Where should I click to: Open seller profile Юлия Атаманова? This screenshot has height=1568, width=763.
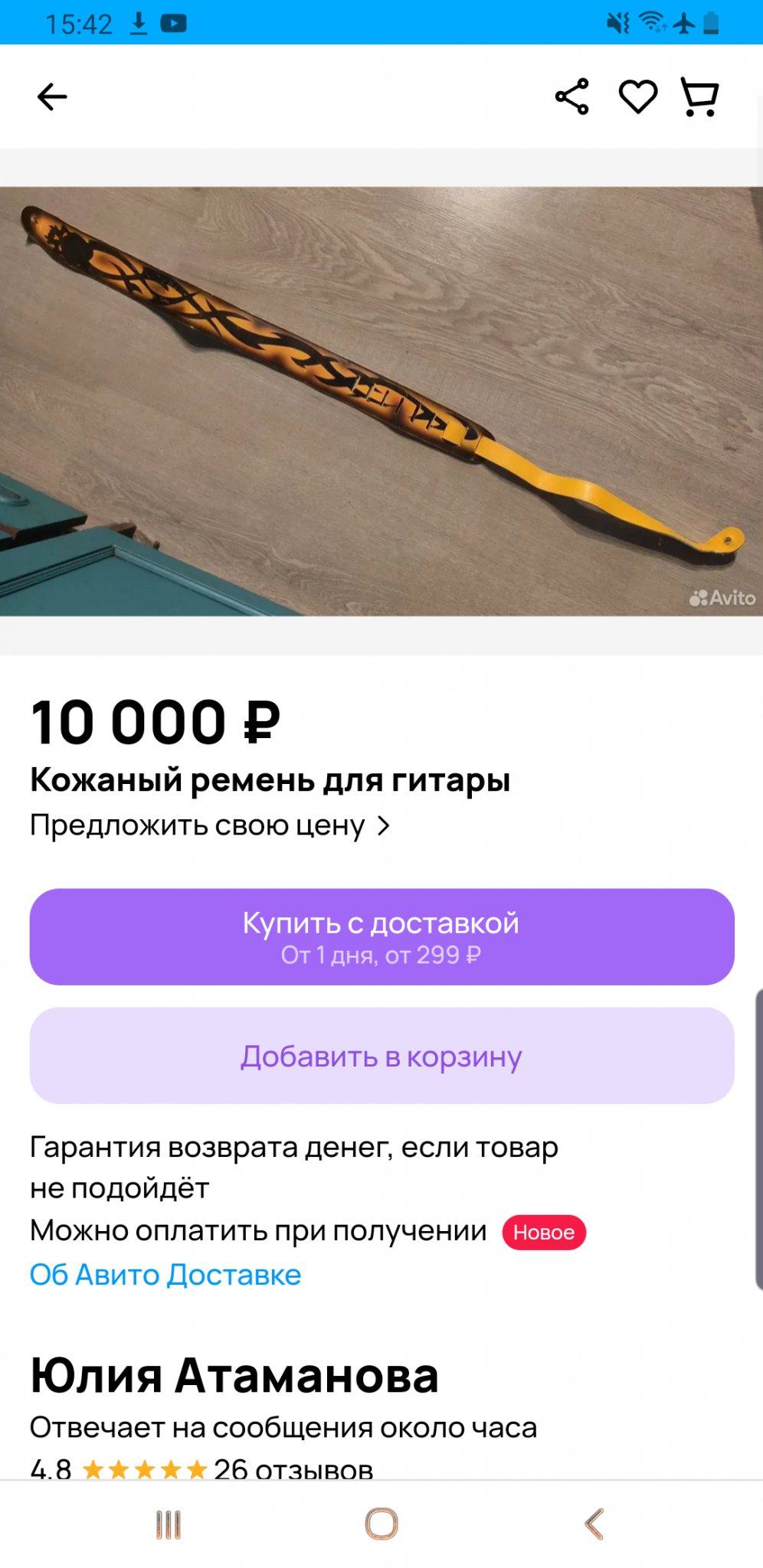point(234,1376)
